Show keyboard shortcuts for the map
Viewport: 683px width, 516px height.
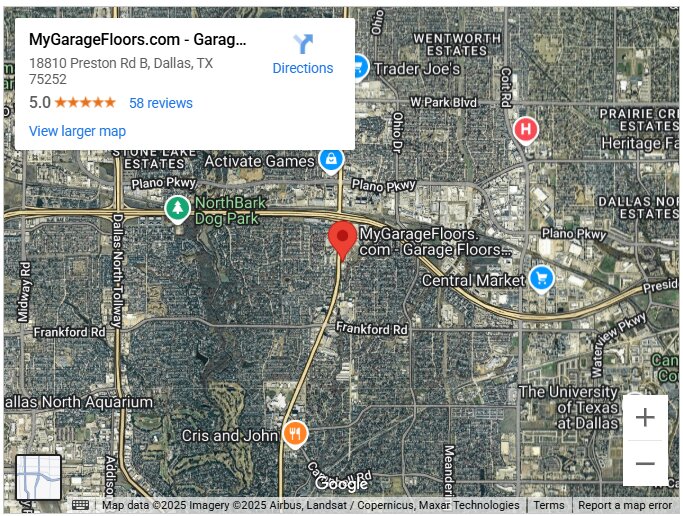tap(81, 506)
